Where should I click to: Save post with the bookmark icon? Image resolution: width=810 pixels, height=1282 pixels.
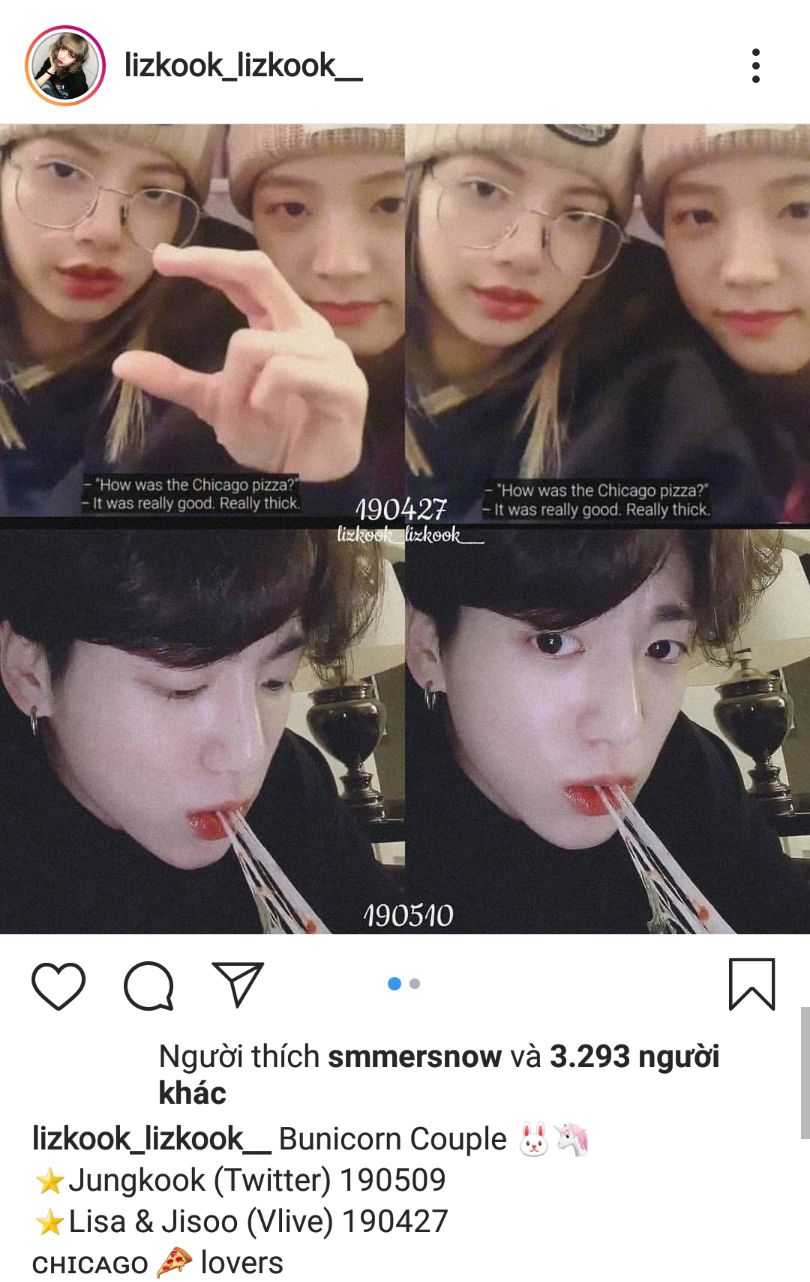(x=751, y=984)
